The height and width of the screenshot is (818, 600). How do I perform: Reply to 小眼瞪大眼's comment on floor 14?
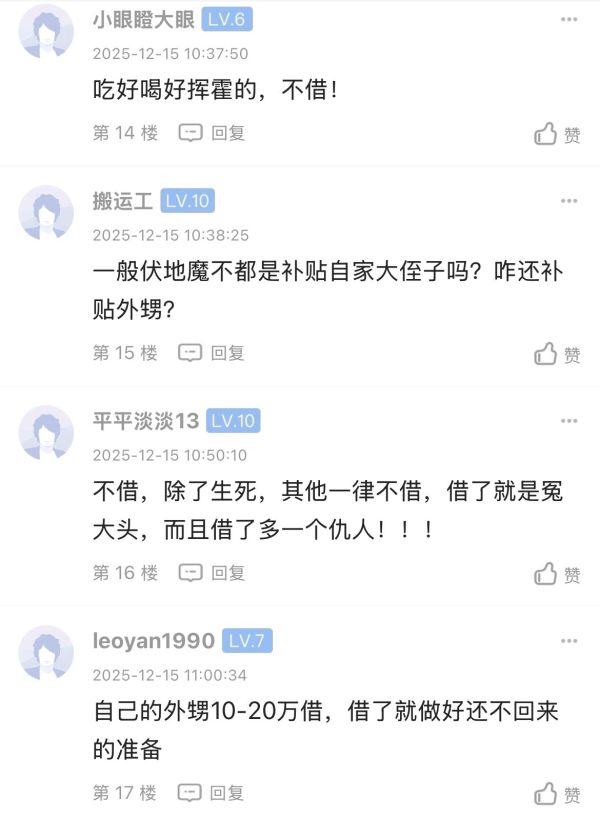click(212, 133)
